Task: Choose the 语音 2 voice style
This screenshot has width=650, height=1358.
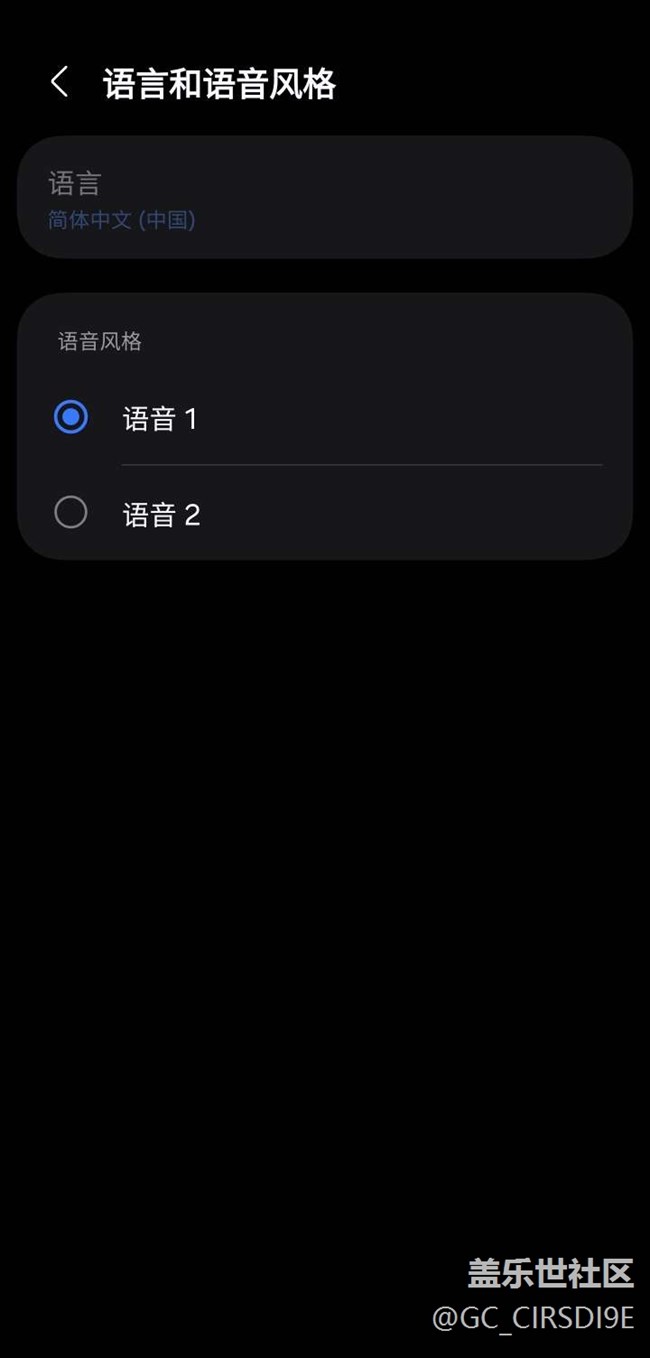Action: 71,513
